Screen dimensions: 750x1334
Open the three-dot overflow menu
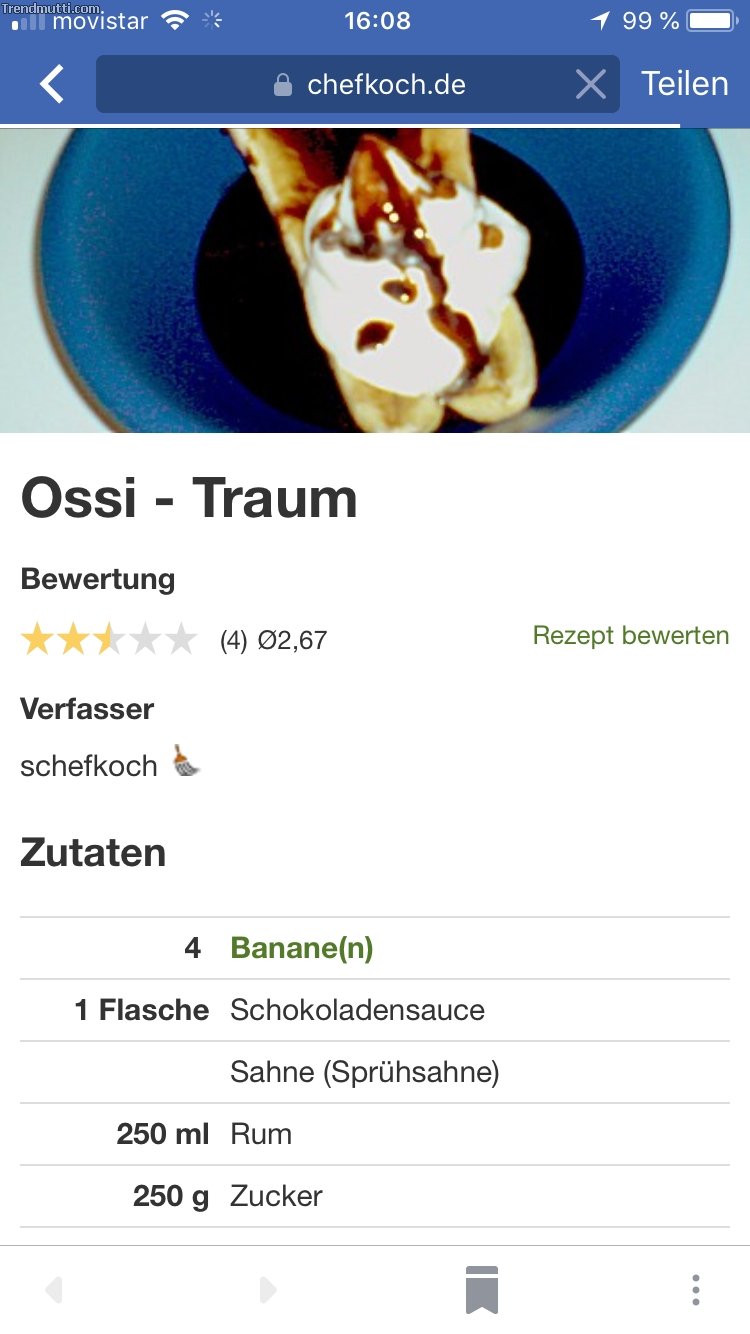696,1289
